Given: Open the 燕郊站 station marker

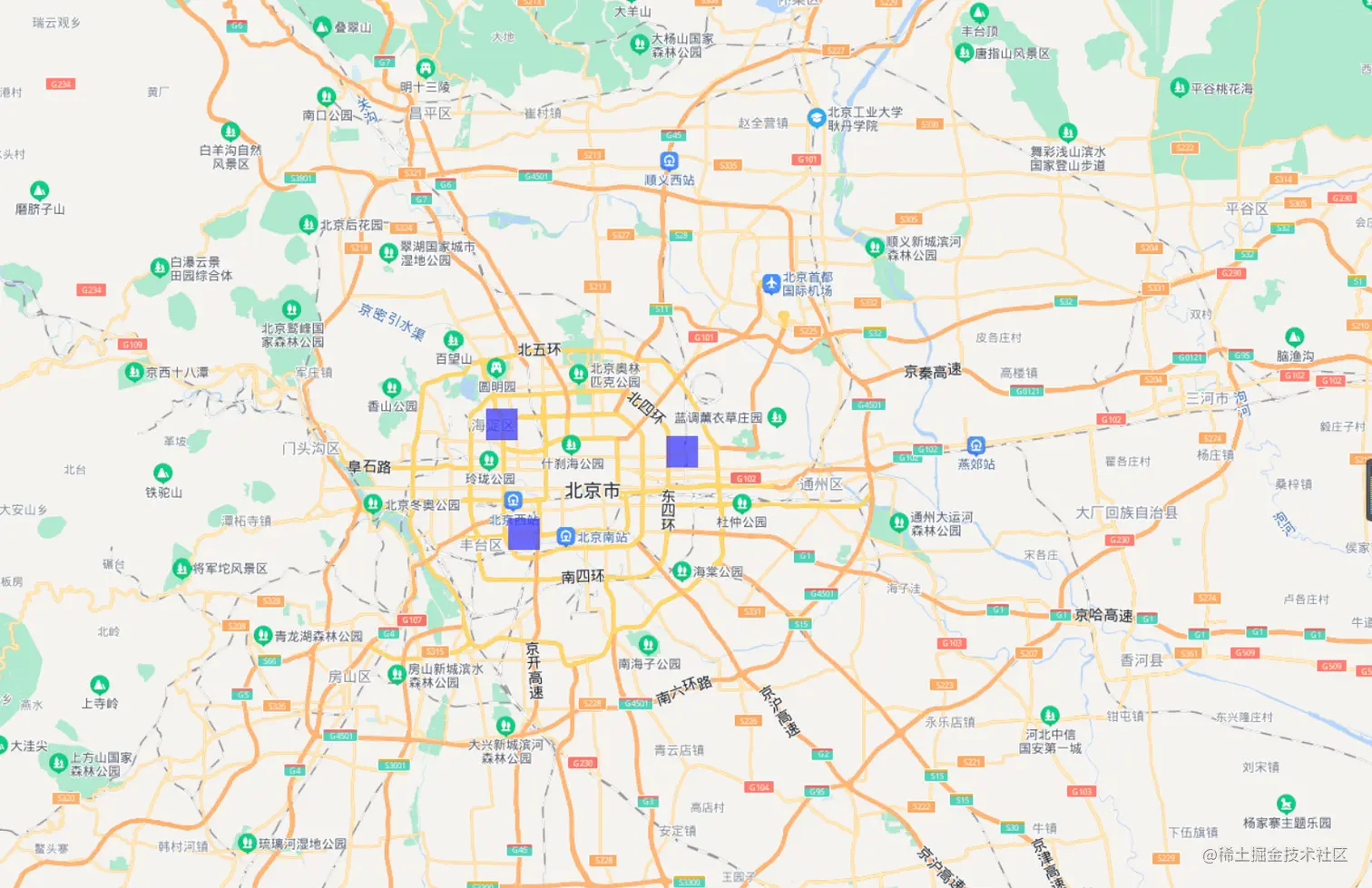Looking at the screenshot, I should pyautogui.click(x=975, y=445).
